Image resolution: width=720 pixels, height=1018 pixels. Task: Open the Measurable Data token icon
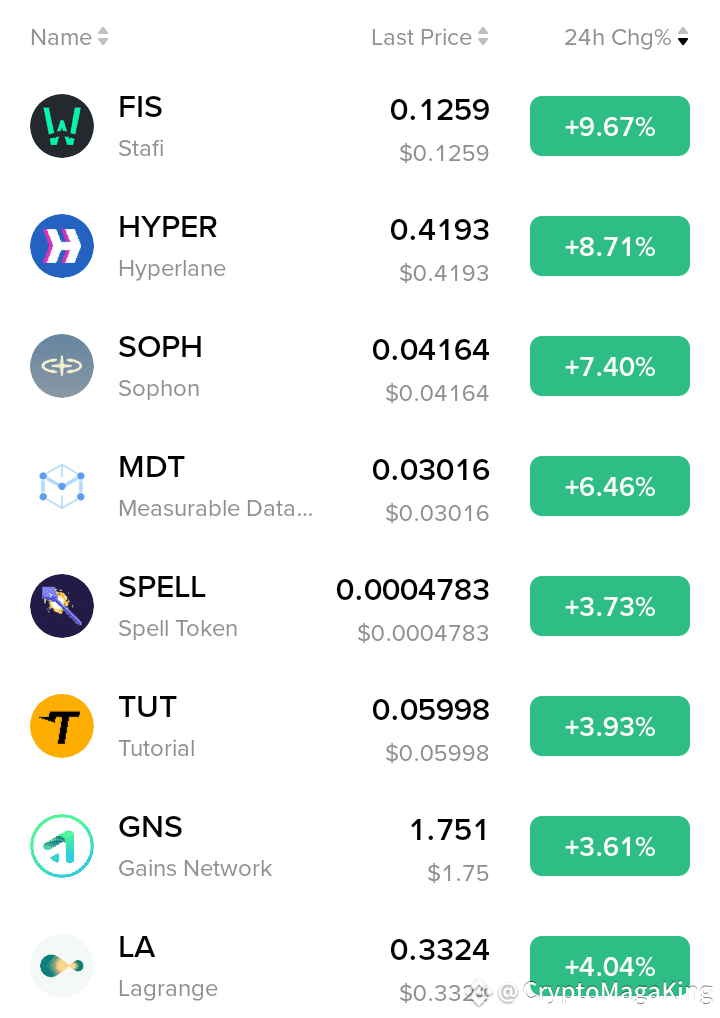click(x=62, y=486)
